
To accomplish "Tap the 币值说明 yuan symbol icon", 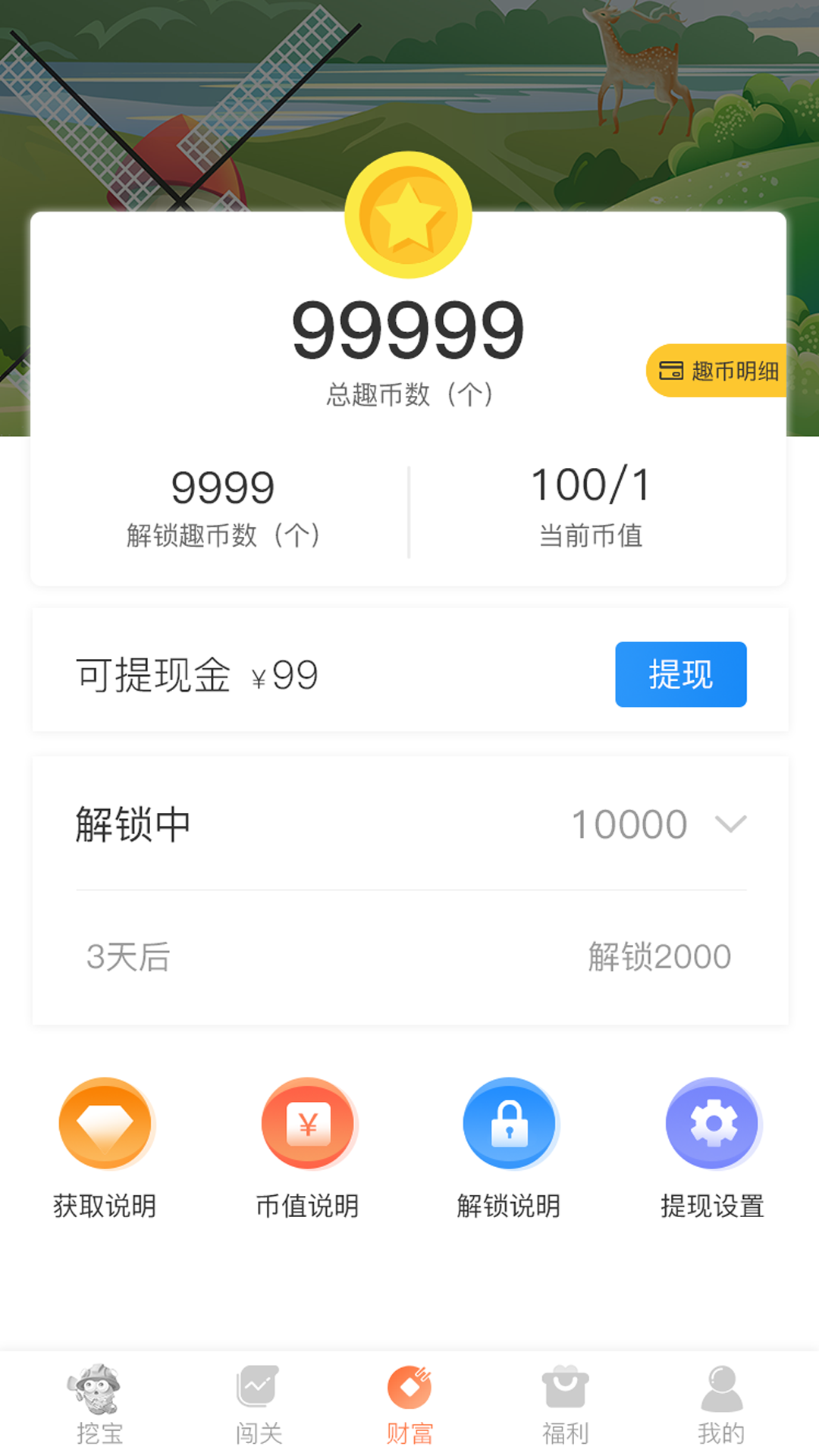I will (x=308, y=1123).
